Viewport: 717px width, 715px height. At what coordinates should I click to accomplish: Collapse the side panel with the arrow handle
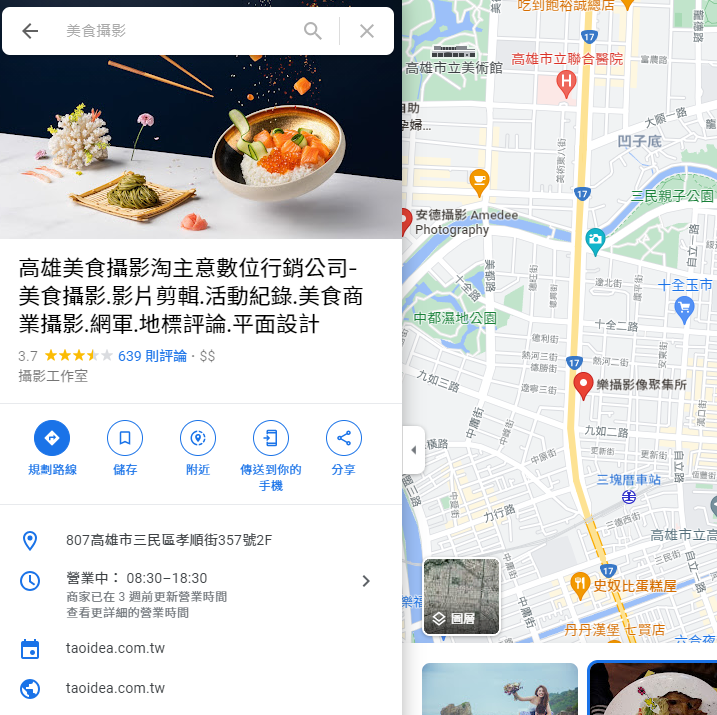coord(414,450)
